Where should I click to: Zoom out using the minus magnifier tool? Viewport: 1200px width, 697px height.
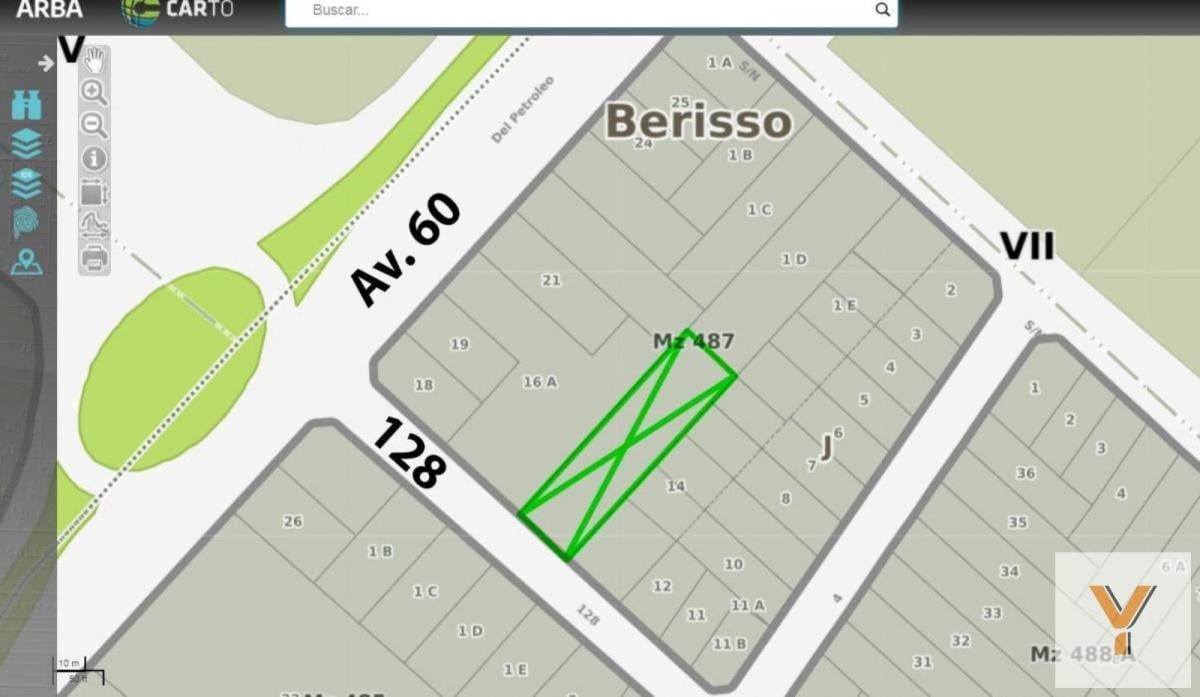click(94, 126)
